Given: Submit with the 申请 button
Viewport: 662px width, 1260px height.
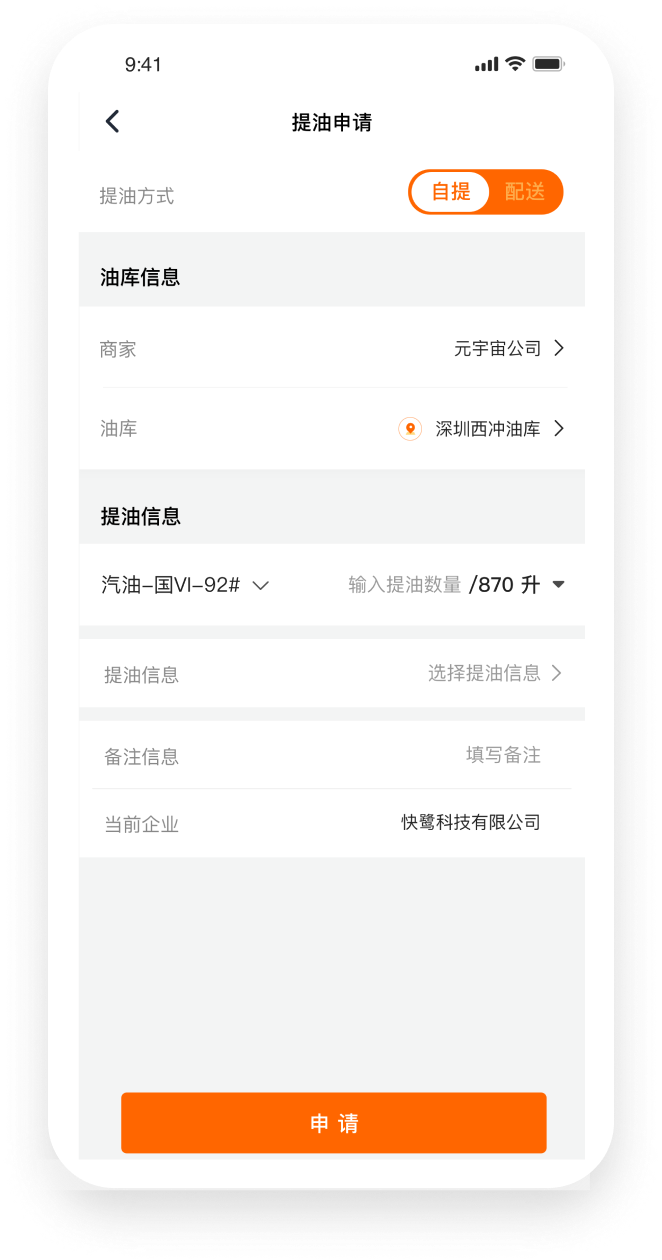Looking at the screenshot, I should [x=334, y=1123].
